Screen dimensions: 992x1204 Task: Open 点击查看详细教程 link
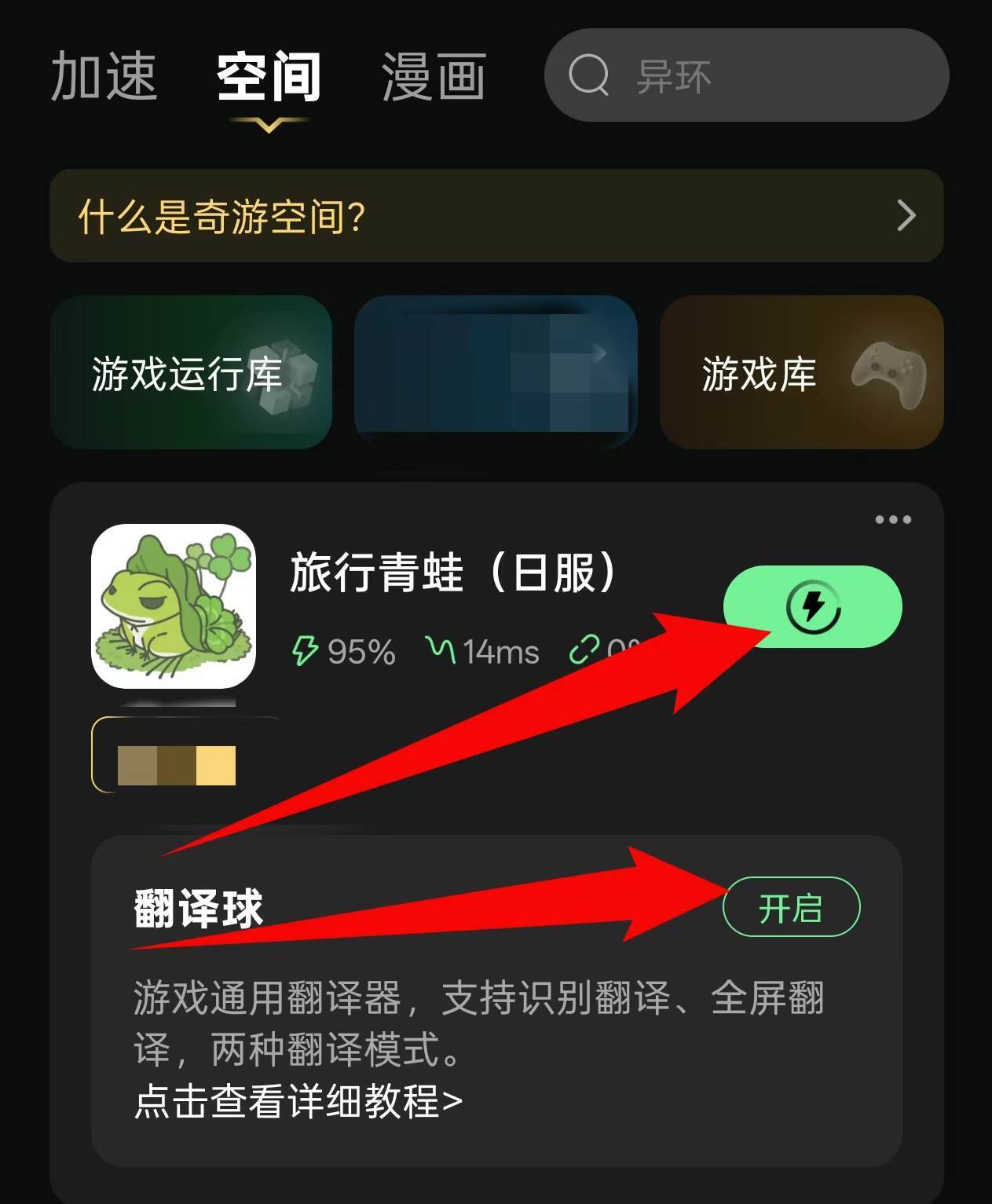(298, 1100)
